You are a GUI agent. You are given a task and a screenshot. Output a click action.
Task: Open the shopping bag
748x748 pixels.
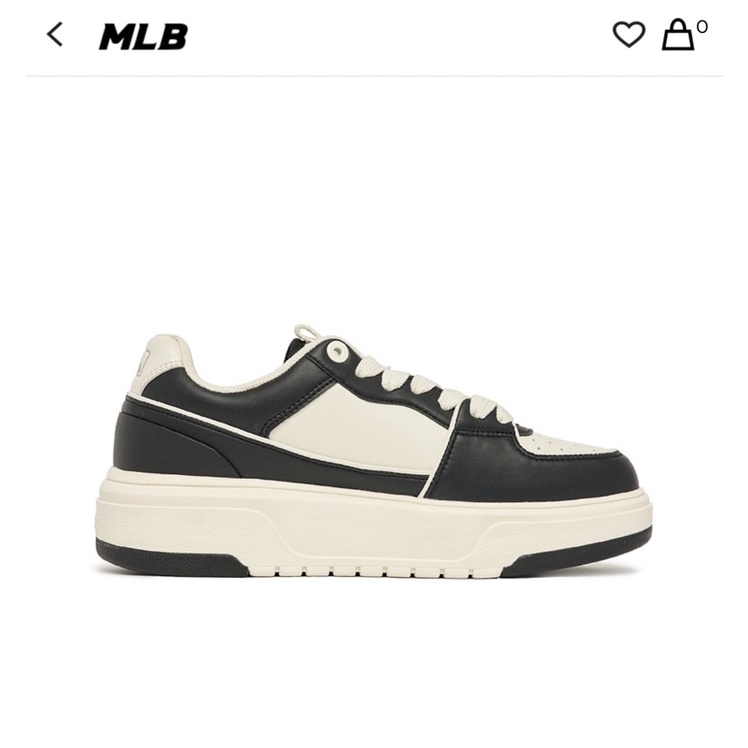[679, 35]
